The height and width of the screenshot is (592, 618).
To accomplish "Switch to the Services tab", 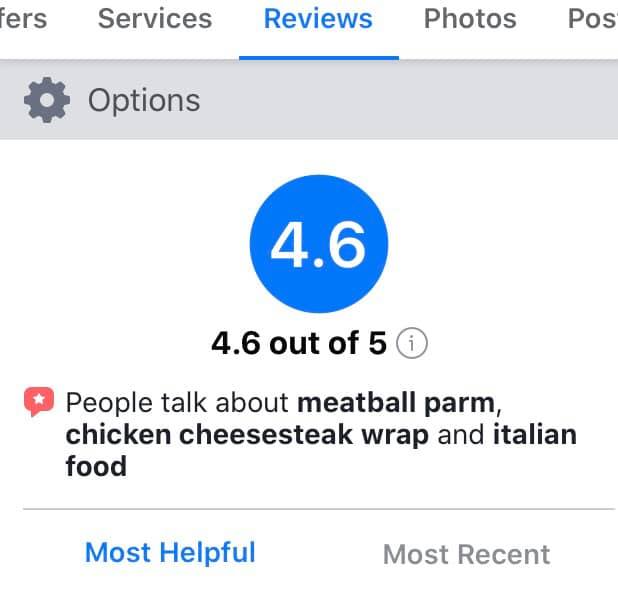I will click(x=155, y=19).
